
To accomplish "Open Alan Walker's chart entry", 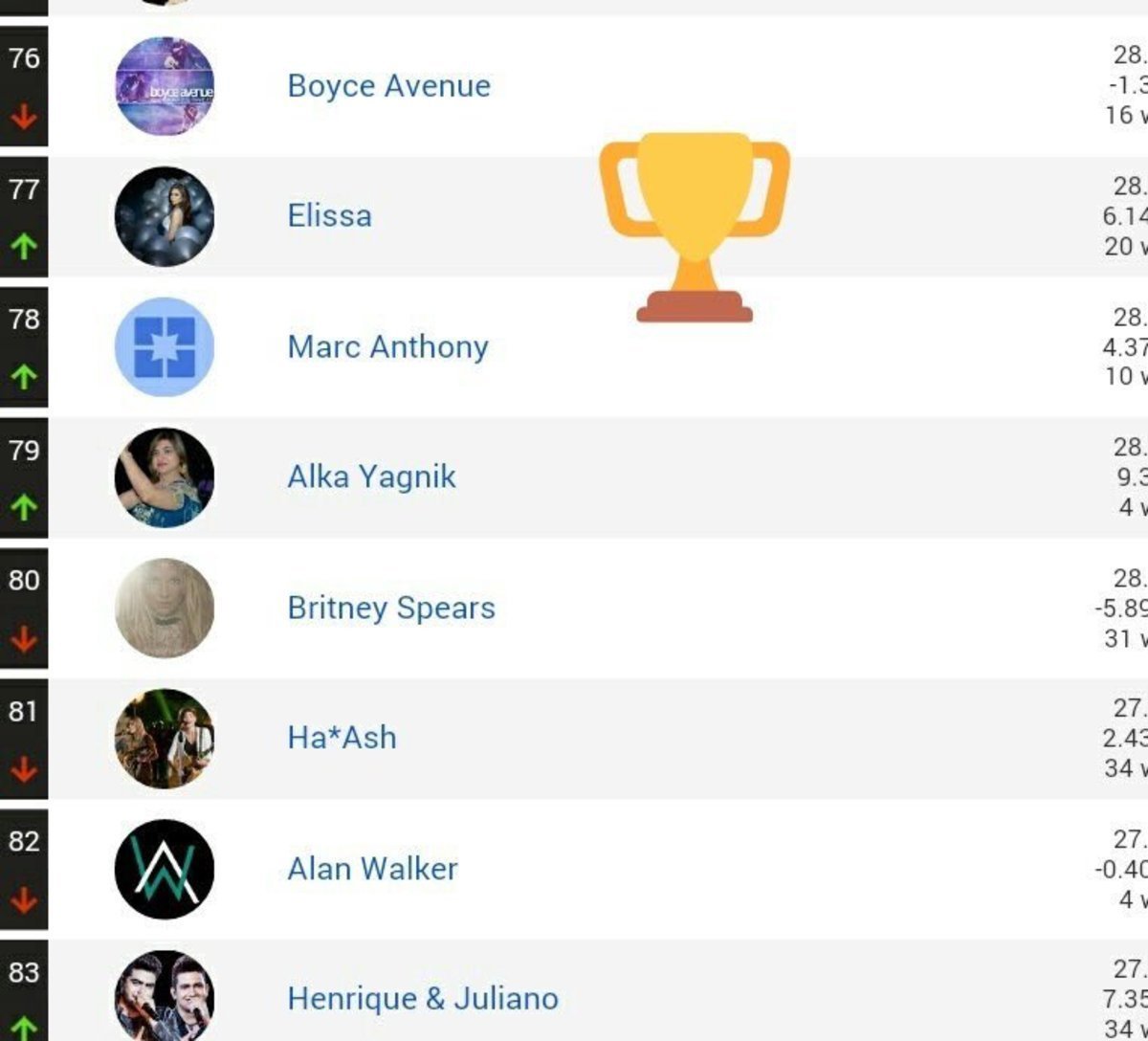I will (372, 869).
